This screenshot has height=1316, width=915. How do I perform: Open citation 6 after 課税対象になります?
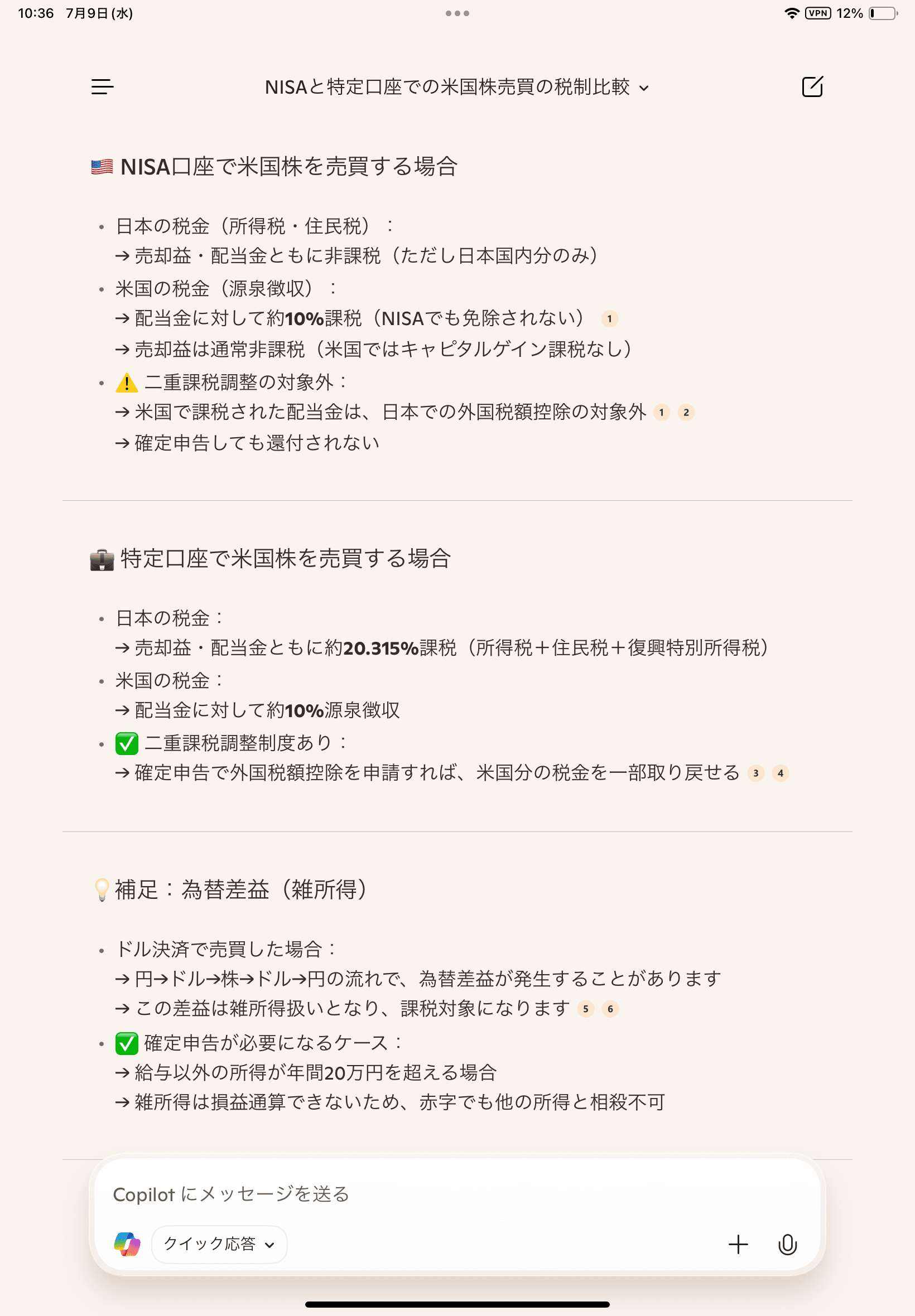pyautogui.click(x=610, y=1009)
